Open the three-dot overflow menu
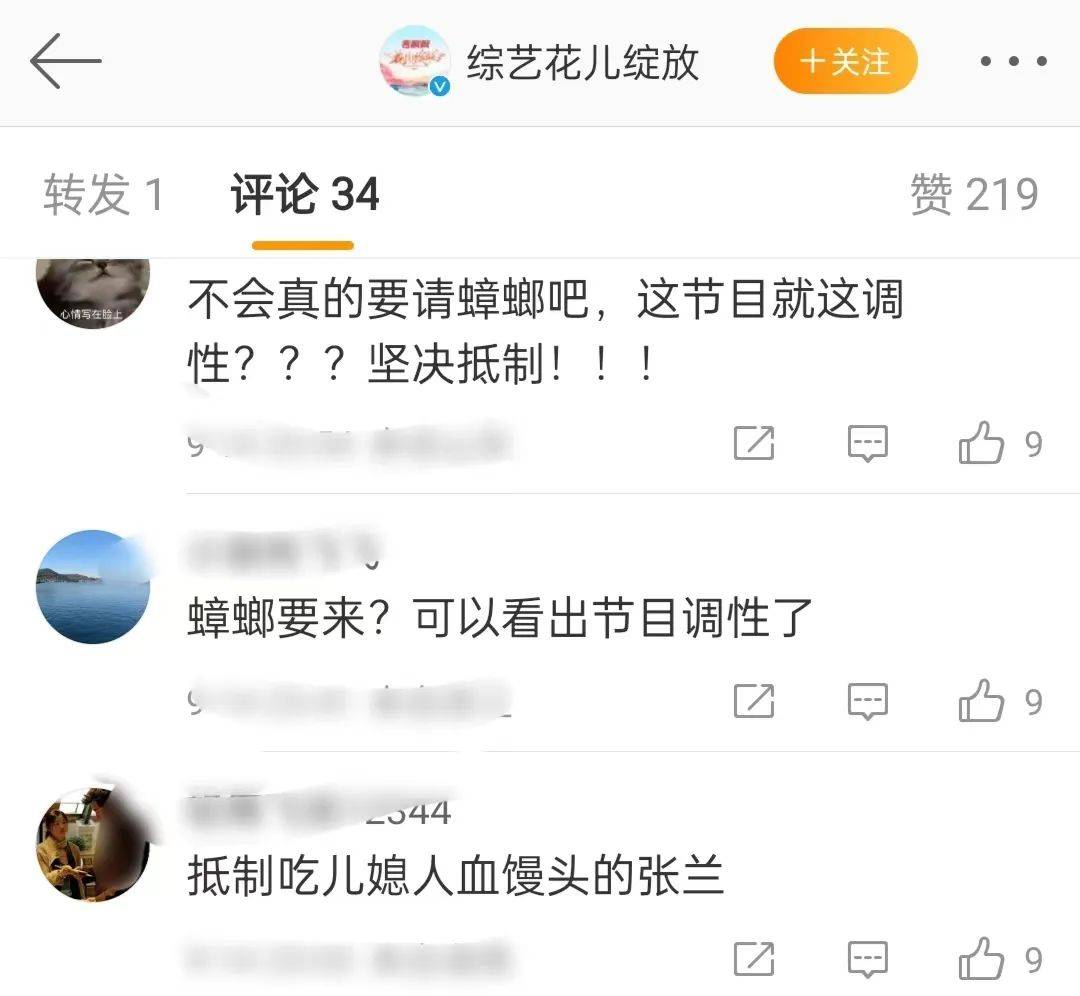The image size is (1080, 996). [1013, 62]
